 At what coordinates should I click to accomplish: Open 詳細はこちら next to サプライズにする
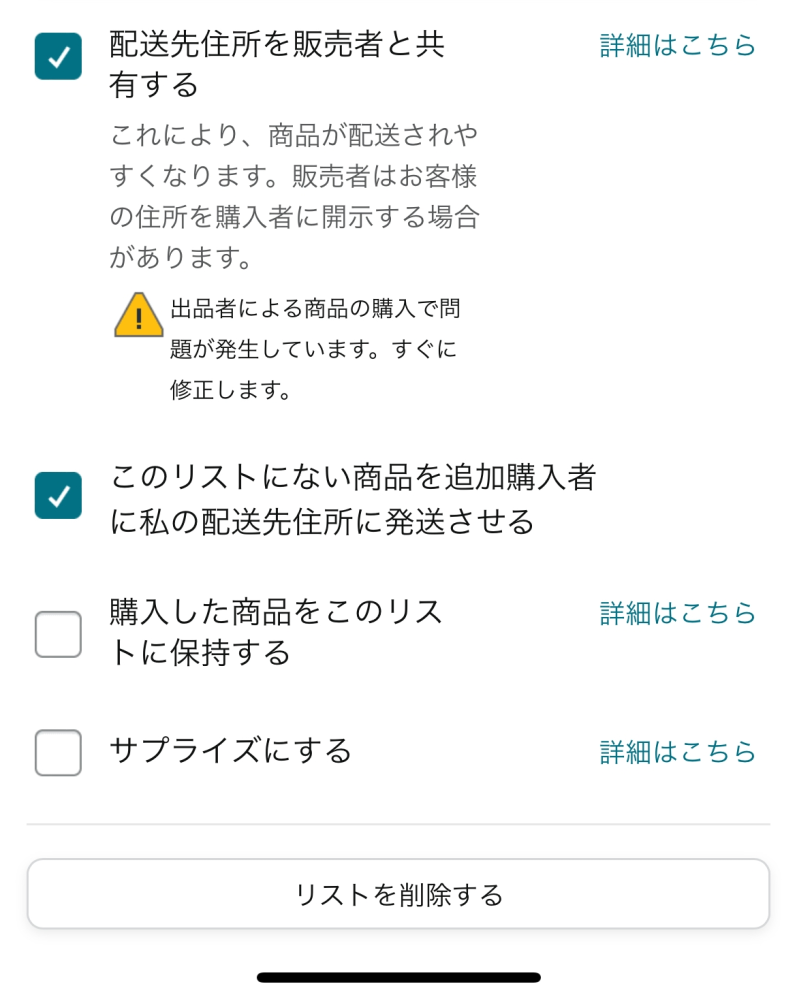click(677, 752)
